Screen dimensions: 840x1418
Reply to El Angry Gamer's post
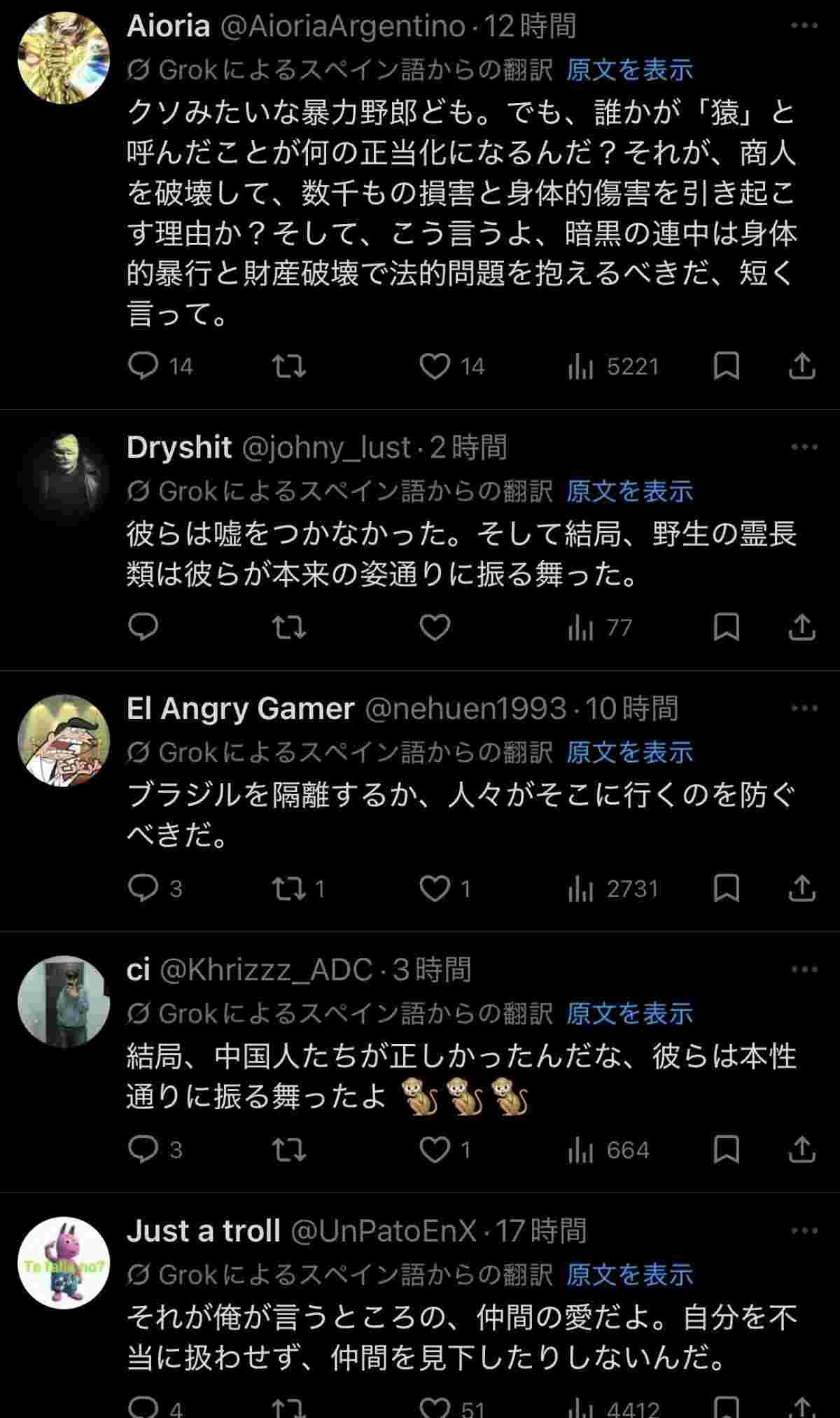point(144,889)
